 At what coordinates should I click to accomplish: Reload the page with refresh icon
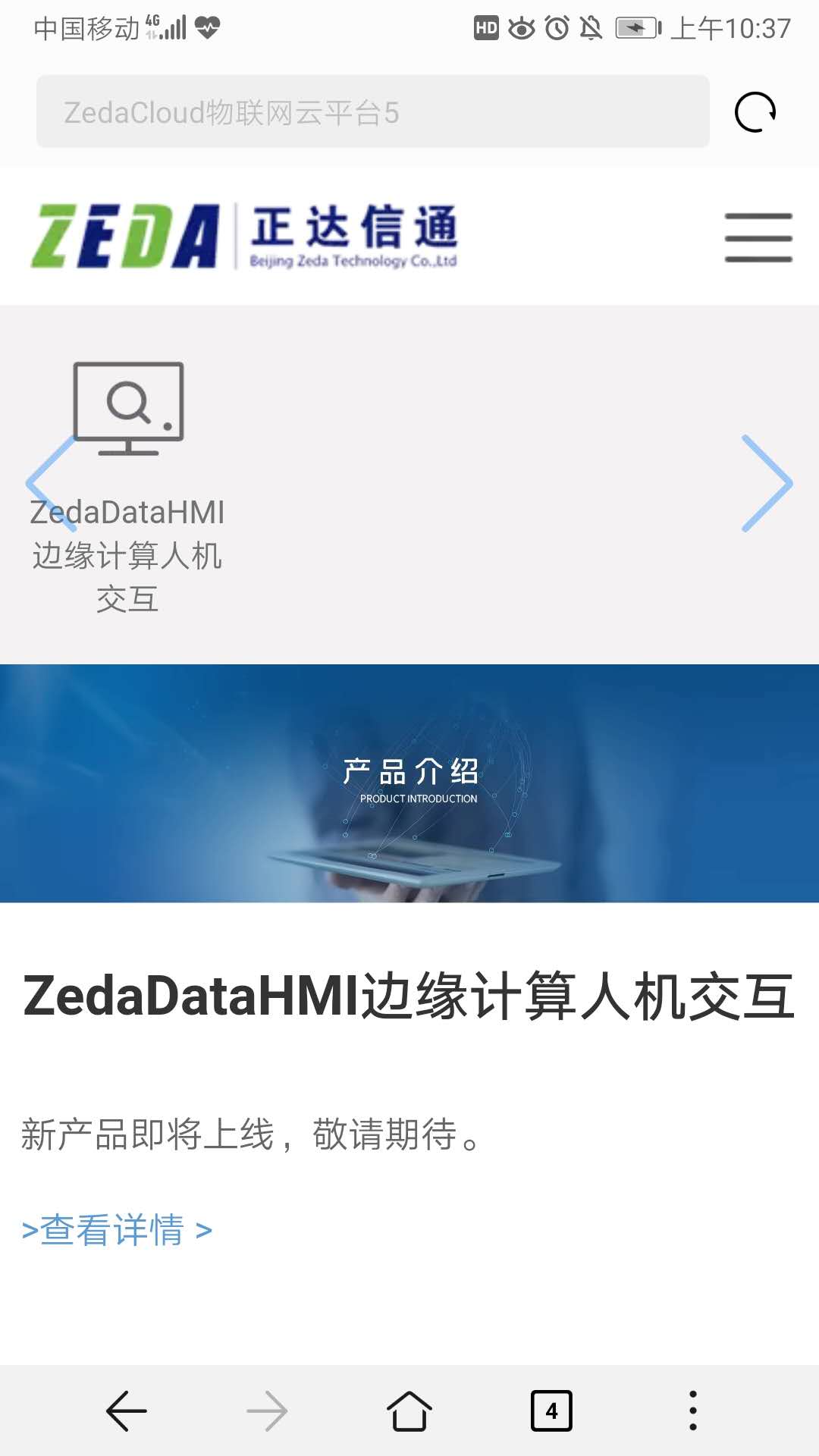pyautogui.click(x=755, y=112)
